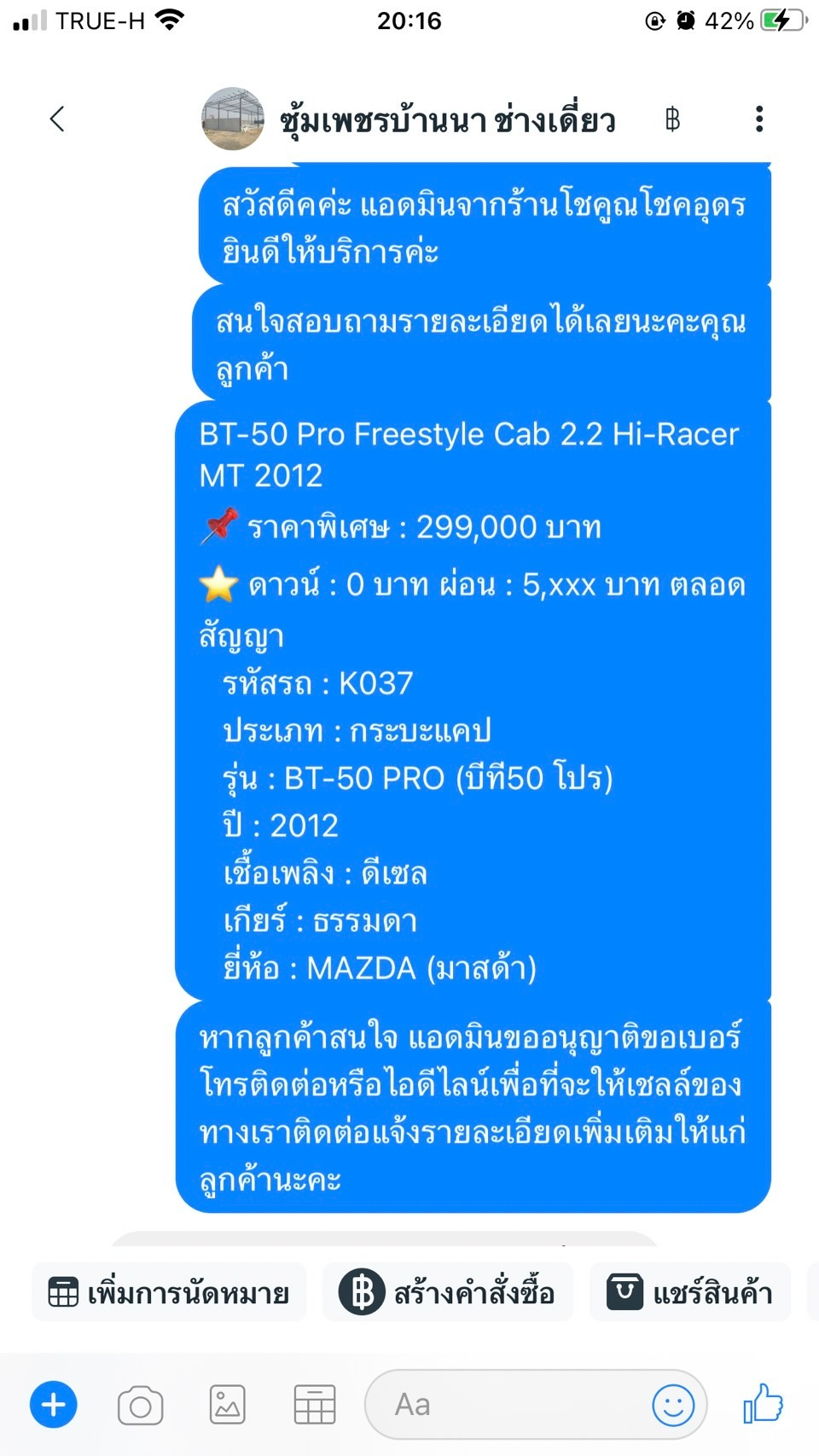Open the table-style template icon
The width and height of the screenshot is (819, 1456).
[315, 1405]
